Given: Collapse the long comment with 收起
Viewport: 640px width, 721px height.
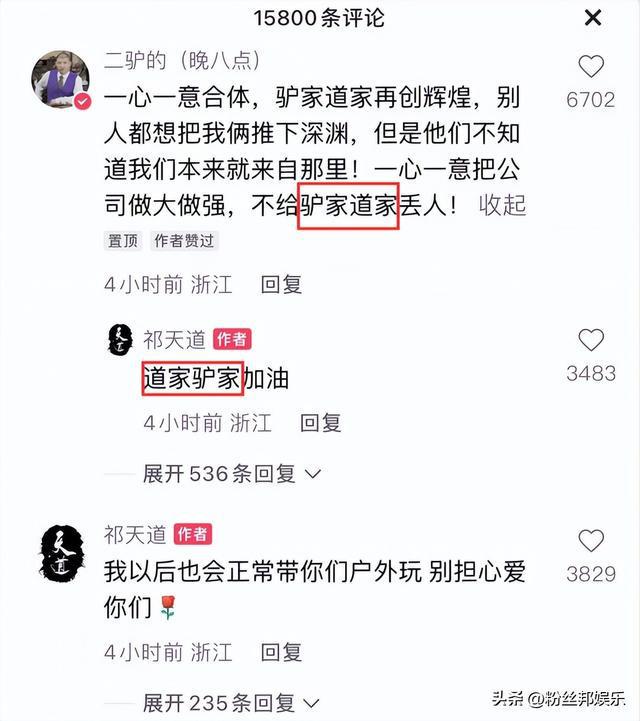Looking at the screenshot, I should point(502,205).
